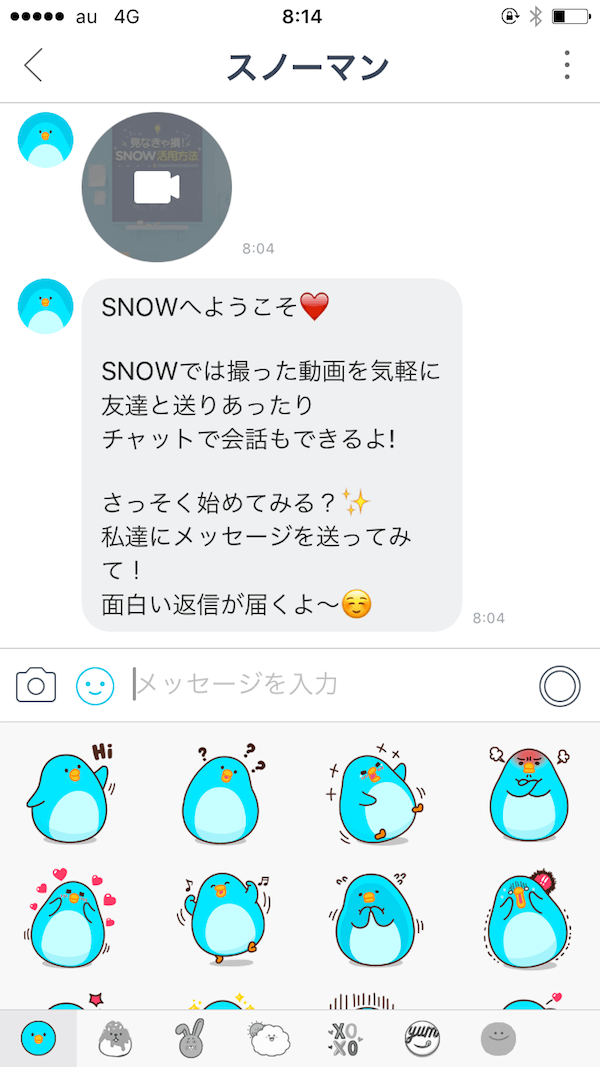This screenshot has height=1067, width=600.
Task: Select the blue penguin sticker pack tab
Action: pos(38,1039)
